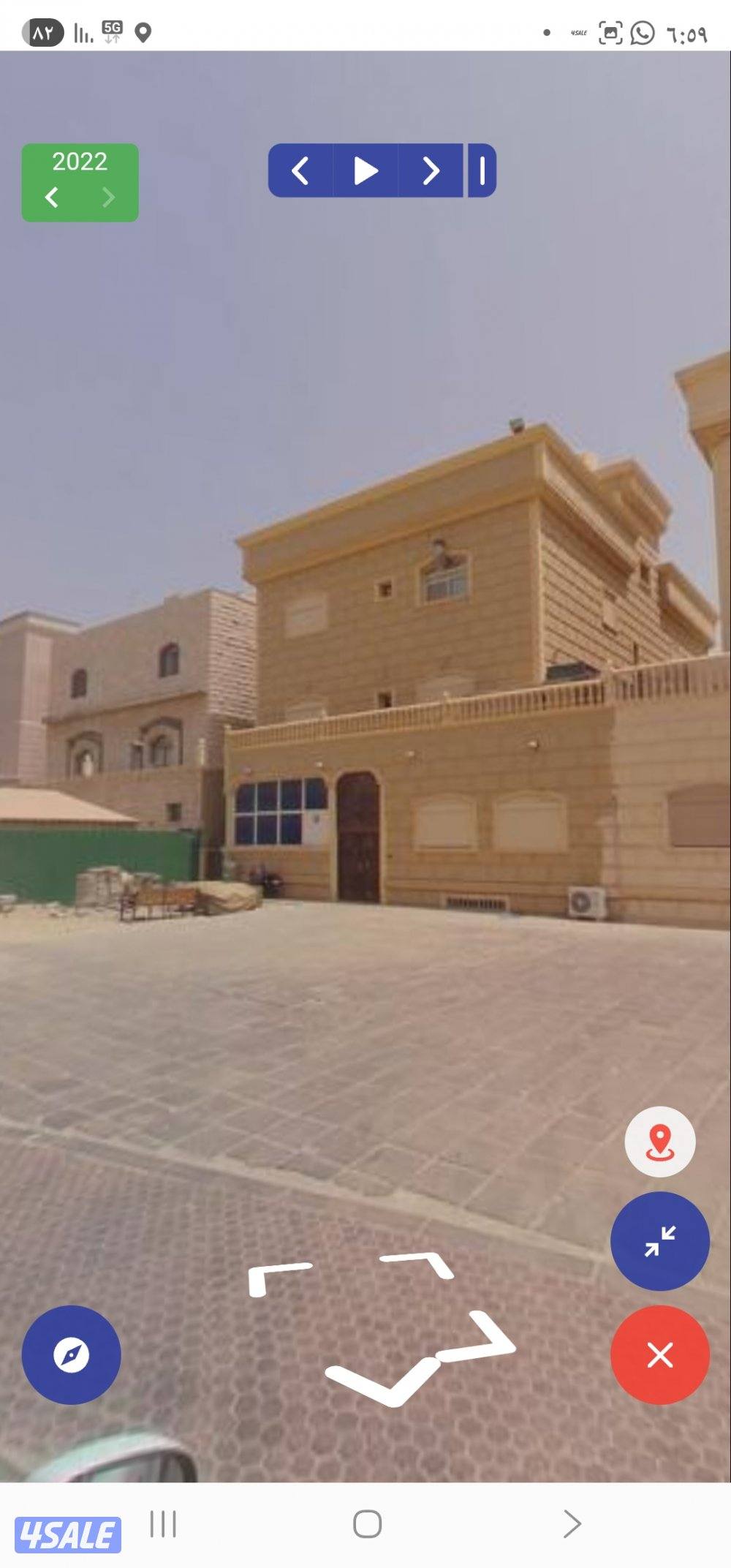The height and width of the screenshot is (1568, 731).
Task: Expand earlier years with left green chevron
Action: [53, 197]
